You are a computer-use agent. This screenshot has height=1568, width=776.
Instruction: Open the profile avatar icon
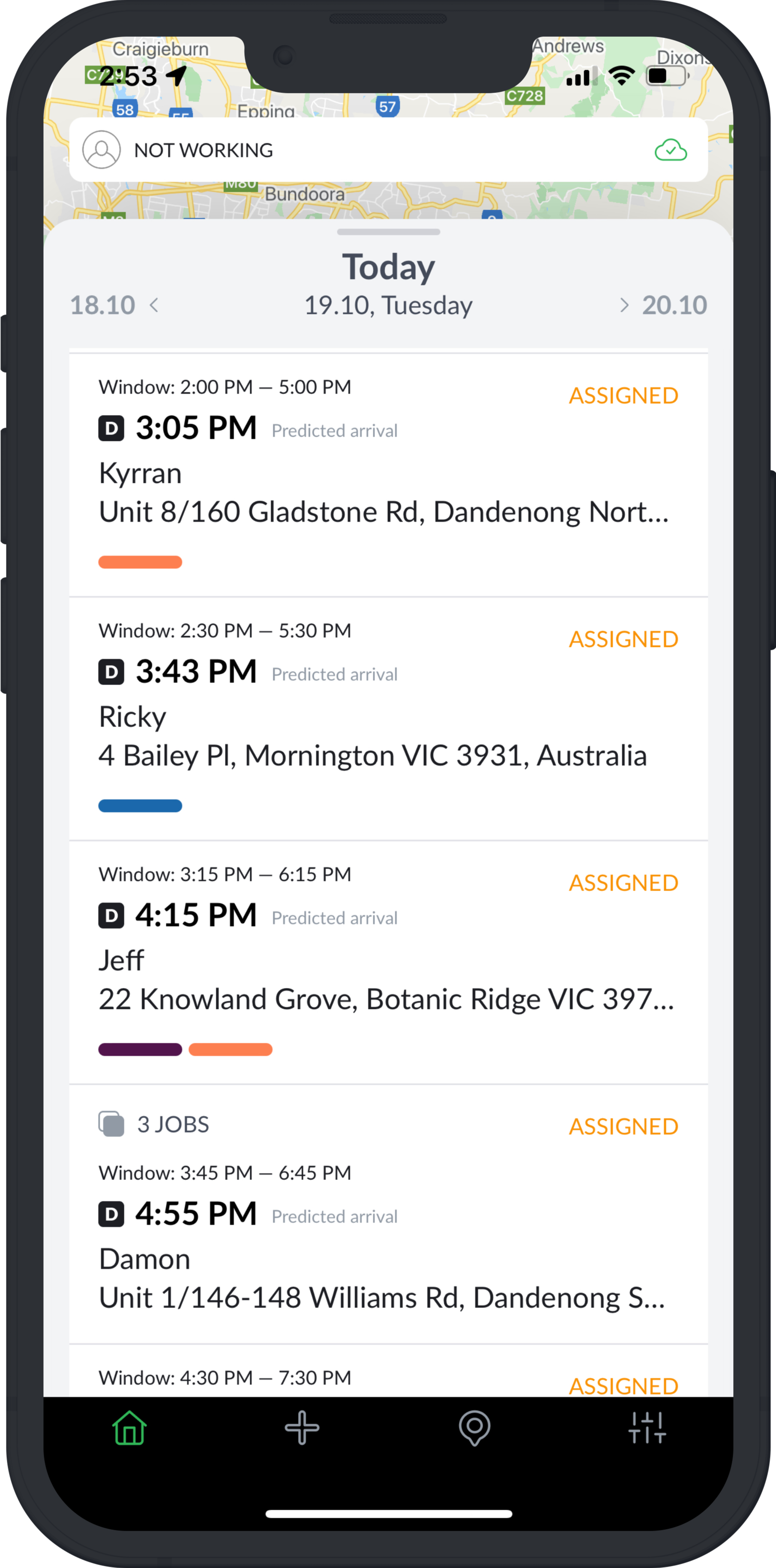click(x=101, y=150)
